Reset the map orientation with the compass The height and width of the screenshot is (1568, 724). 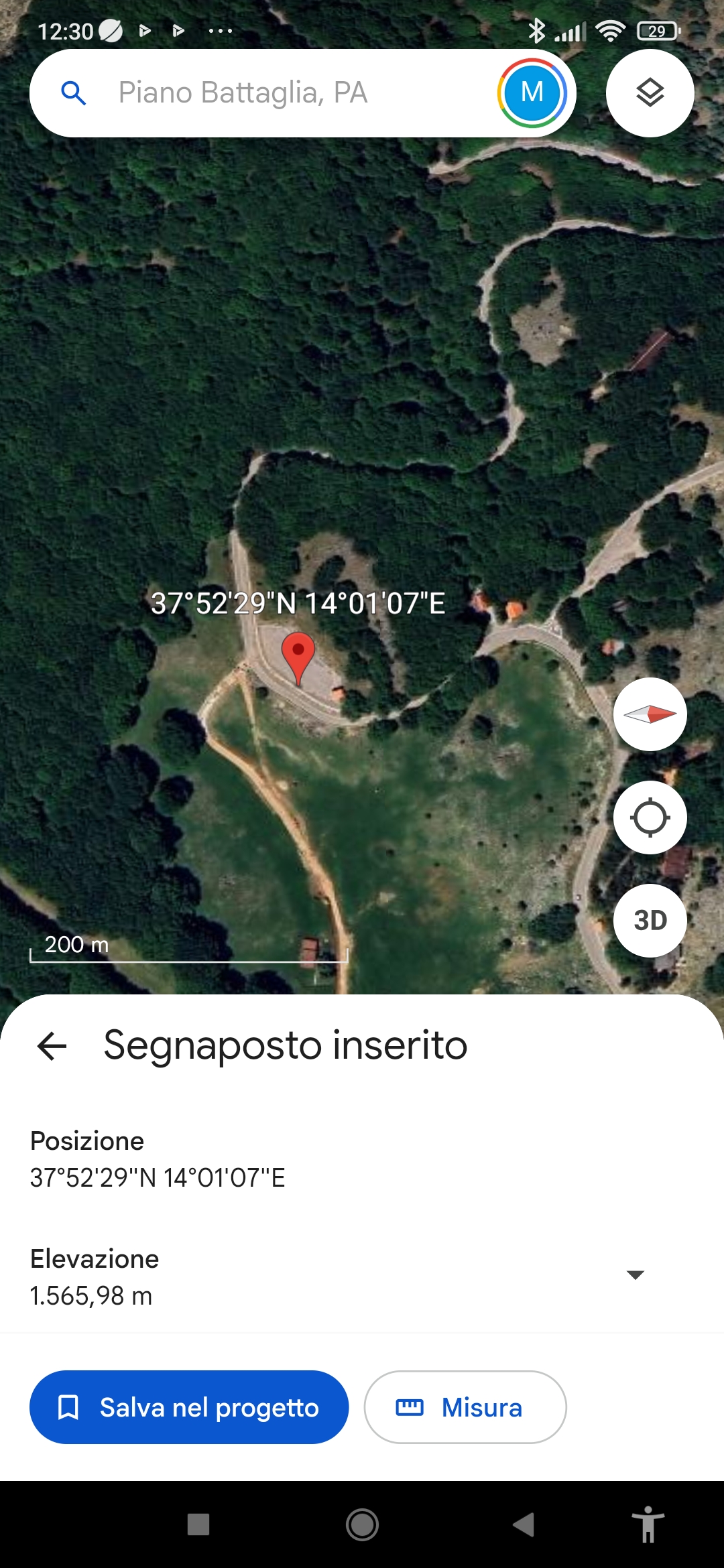pyautogui.click(x=650, y=714)
